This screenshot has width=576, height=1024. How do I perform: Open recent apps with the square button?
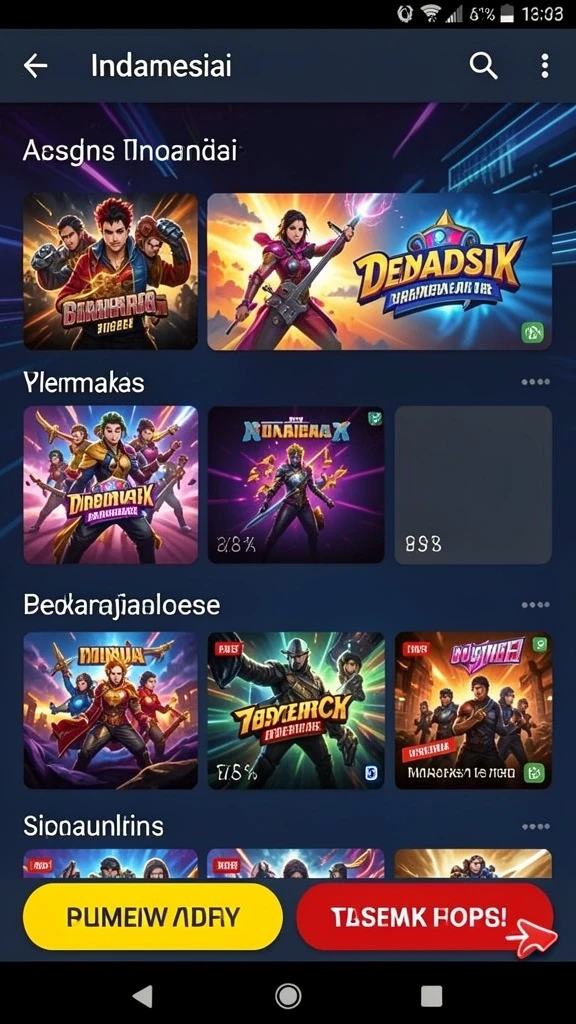(x=432, y=996)
